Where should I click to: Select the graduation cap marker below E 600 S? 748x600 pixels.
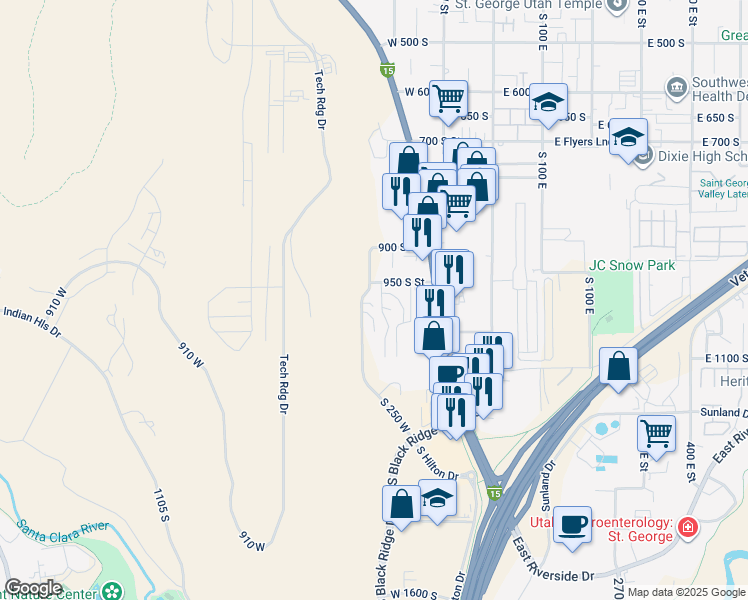coord(548,101)
